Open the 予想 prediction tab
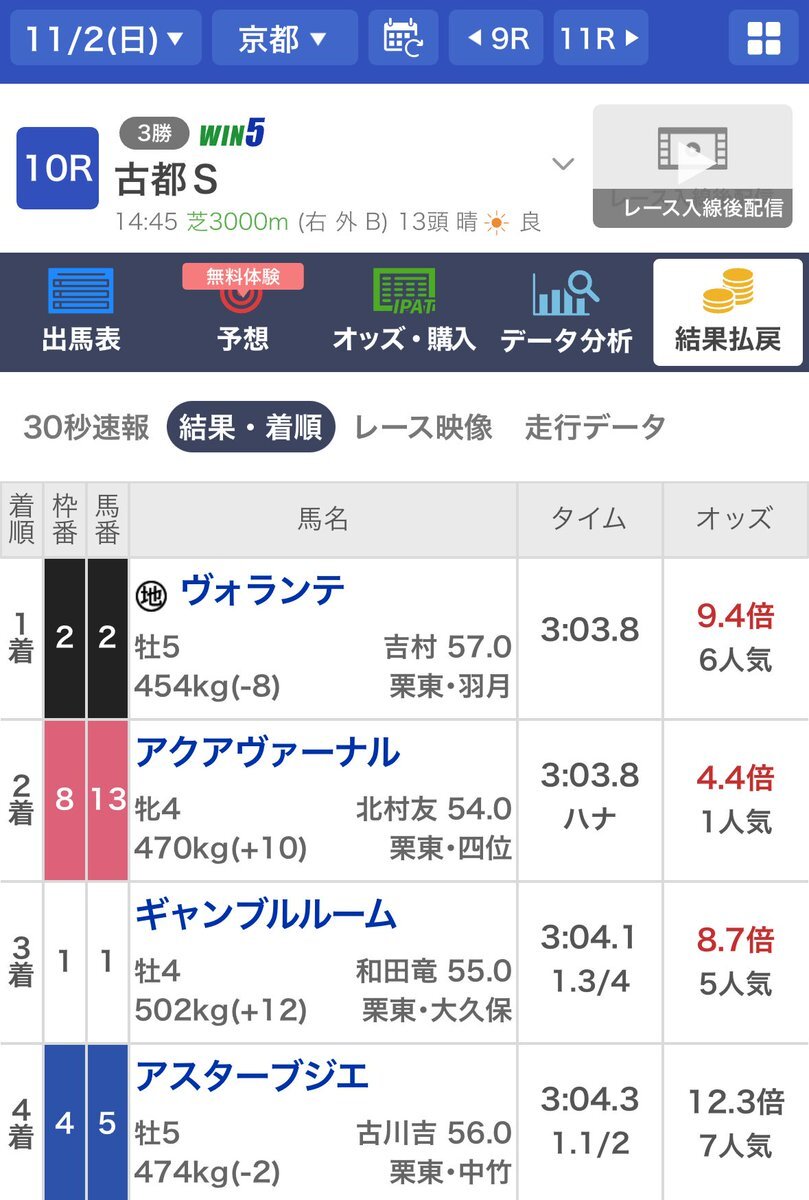The width and height of the screenshot is (809, 1200). pyautogui.click(x=243, y=312)
